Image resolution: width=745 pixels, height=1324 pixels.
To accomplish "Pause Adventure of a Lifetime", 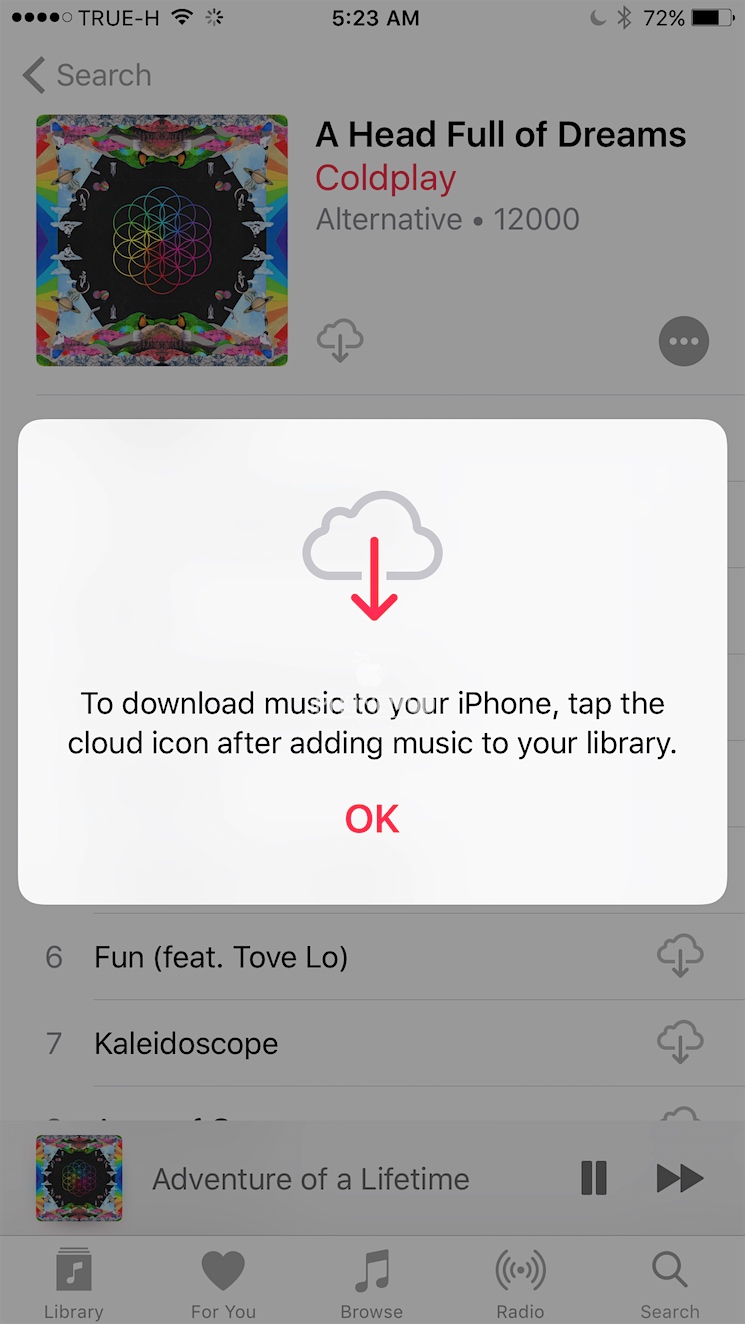I will [594, 1178].
